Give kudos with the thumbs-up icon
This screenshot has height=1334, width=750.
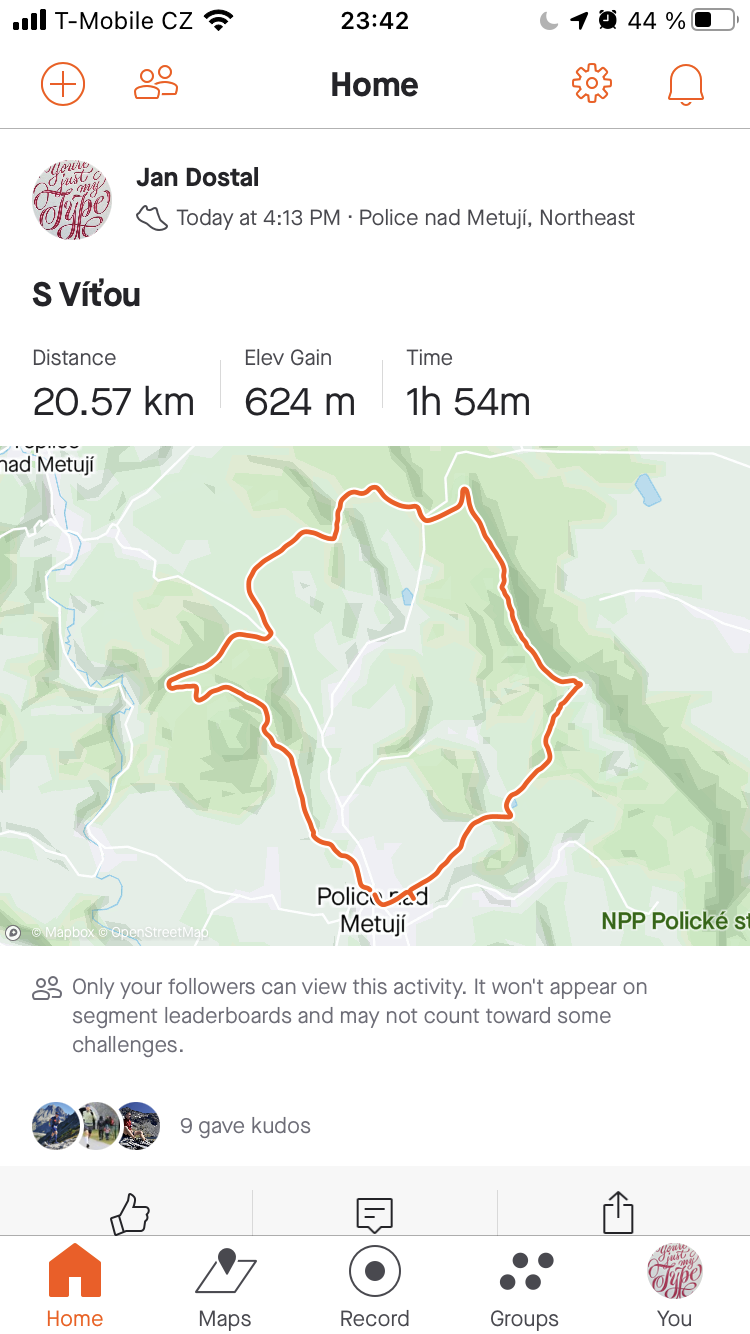point(129,1214)
